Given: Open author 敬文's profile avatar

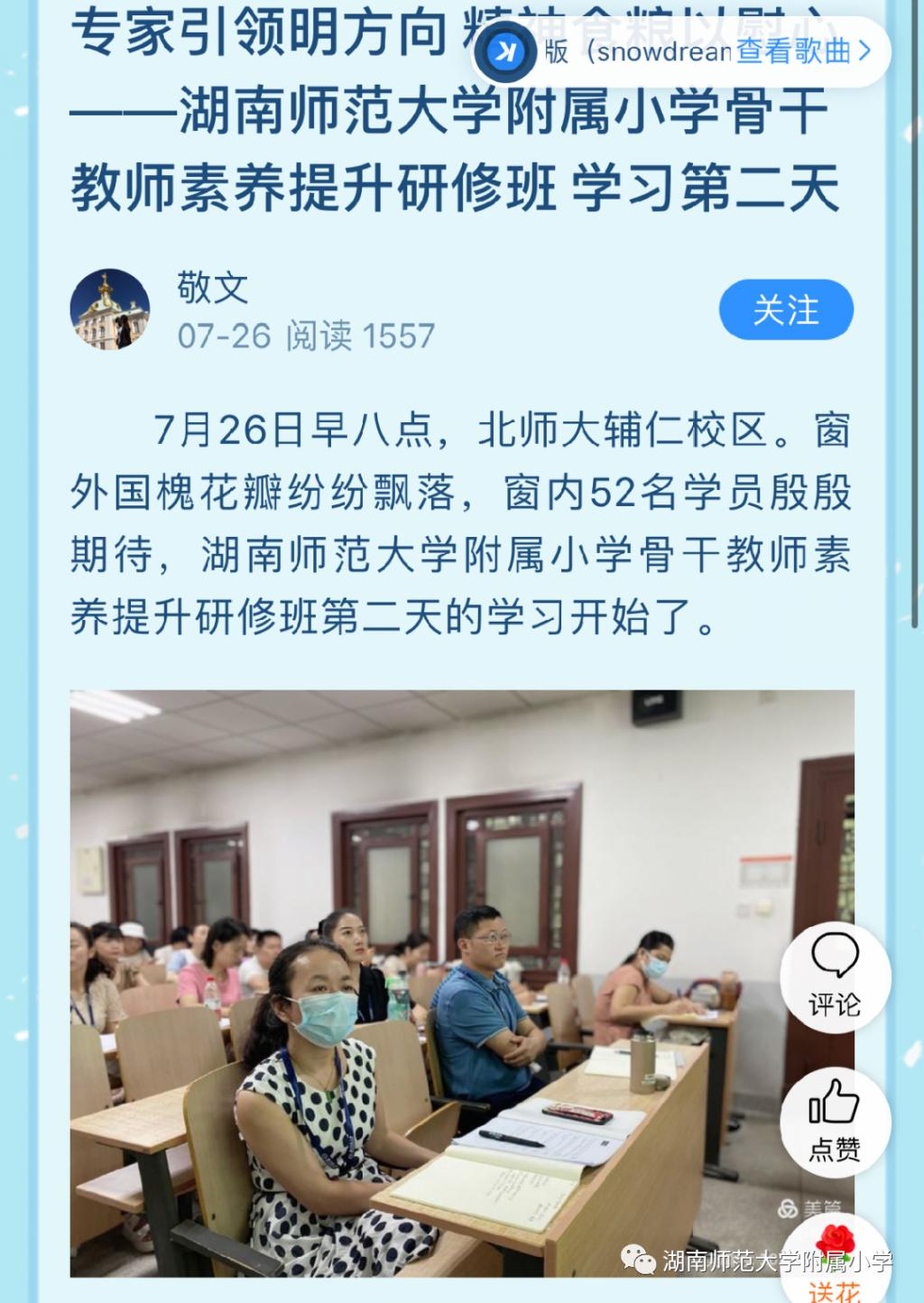Looking at the screenshot, I should (x=110, y=309).
